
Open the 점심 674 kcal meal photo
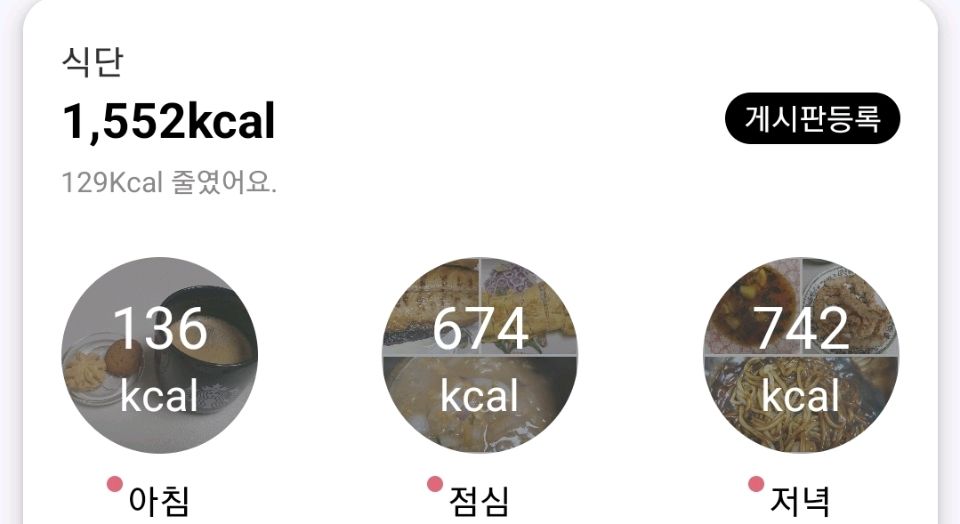[x=480, y=356]
